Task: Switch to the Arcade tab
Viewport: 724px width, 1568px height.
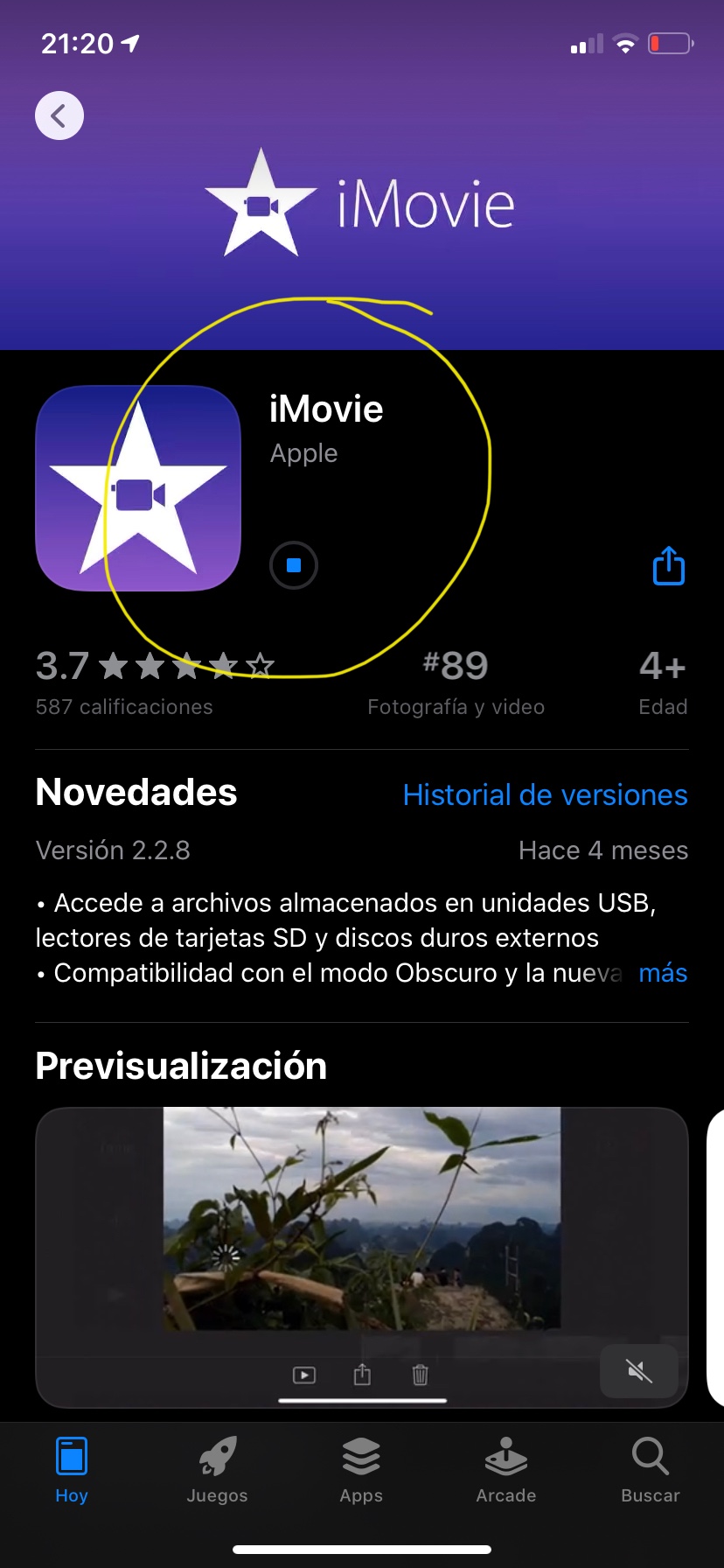Action: [x=506, y=1470]
